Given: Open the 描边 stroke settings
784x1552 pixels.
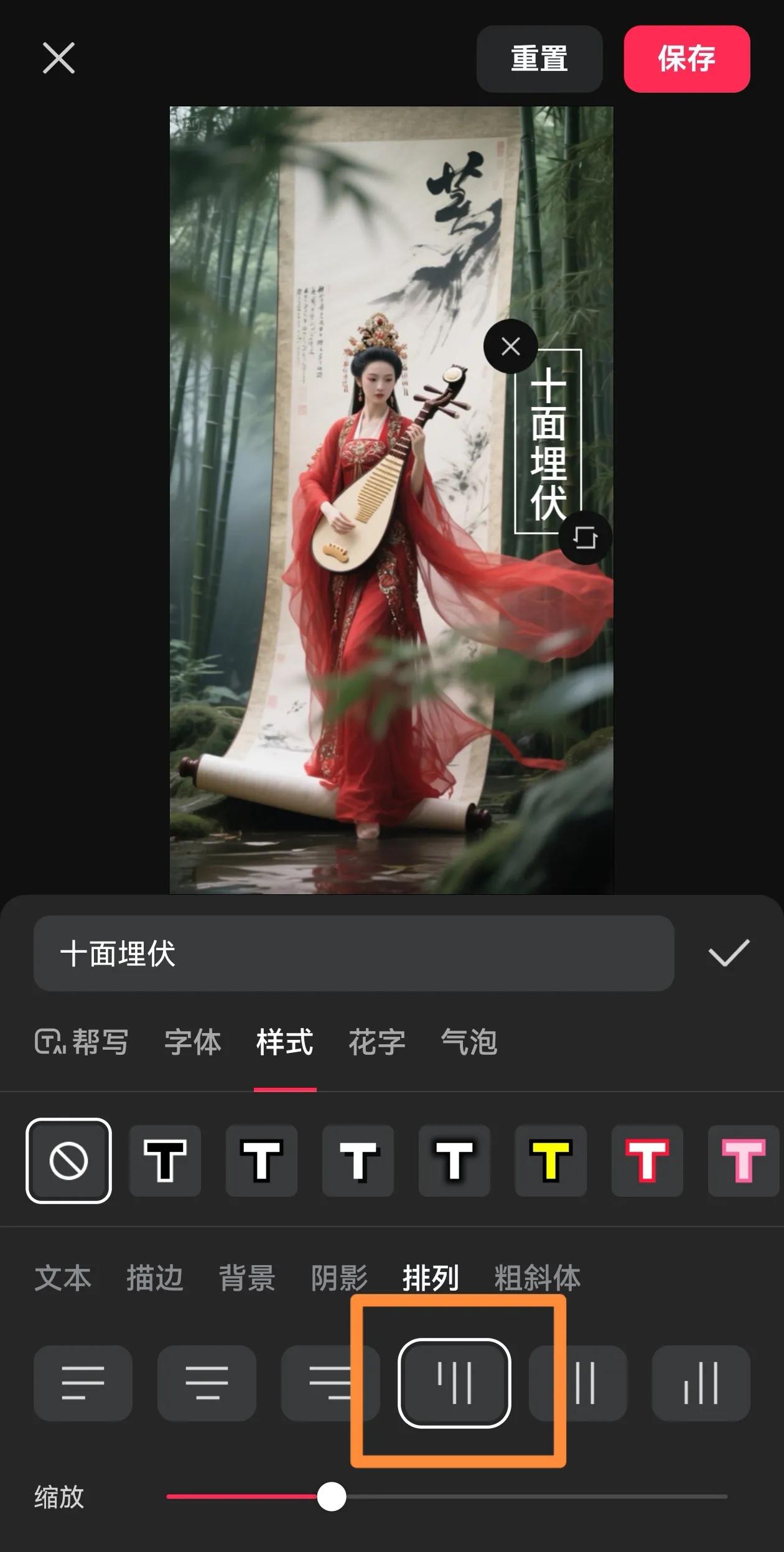Looking at the screenshot, I should 155,1278.
